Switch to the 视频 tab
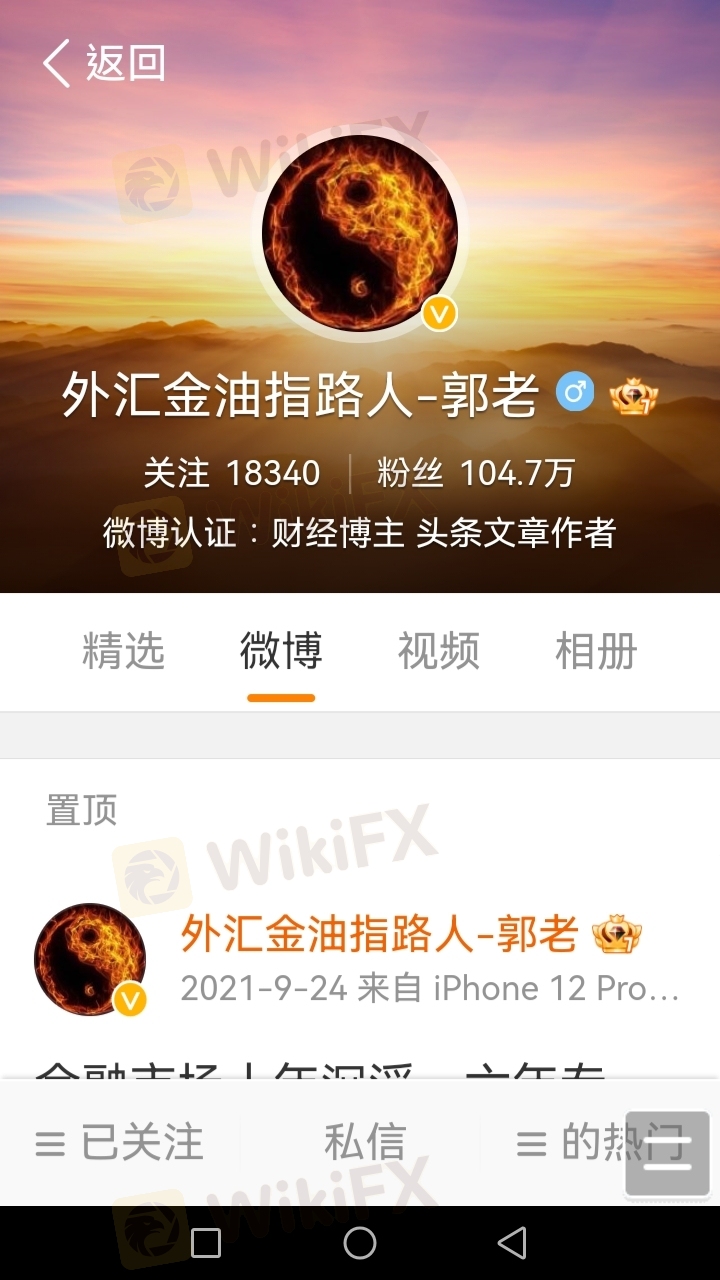720x1280 pixels. (439, 652)
